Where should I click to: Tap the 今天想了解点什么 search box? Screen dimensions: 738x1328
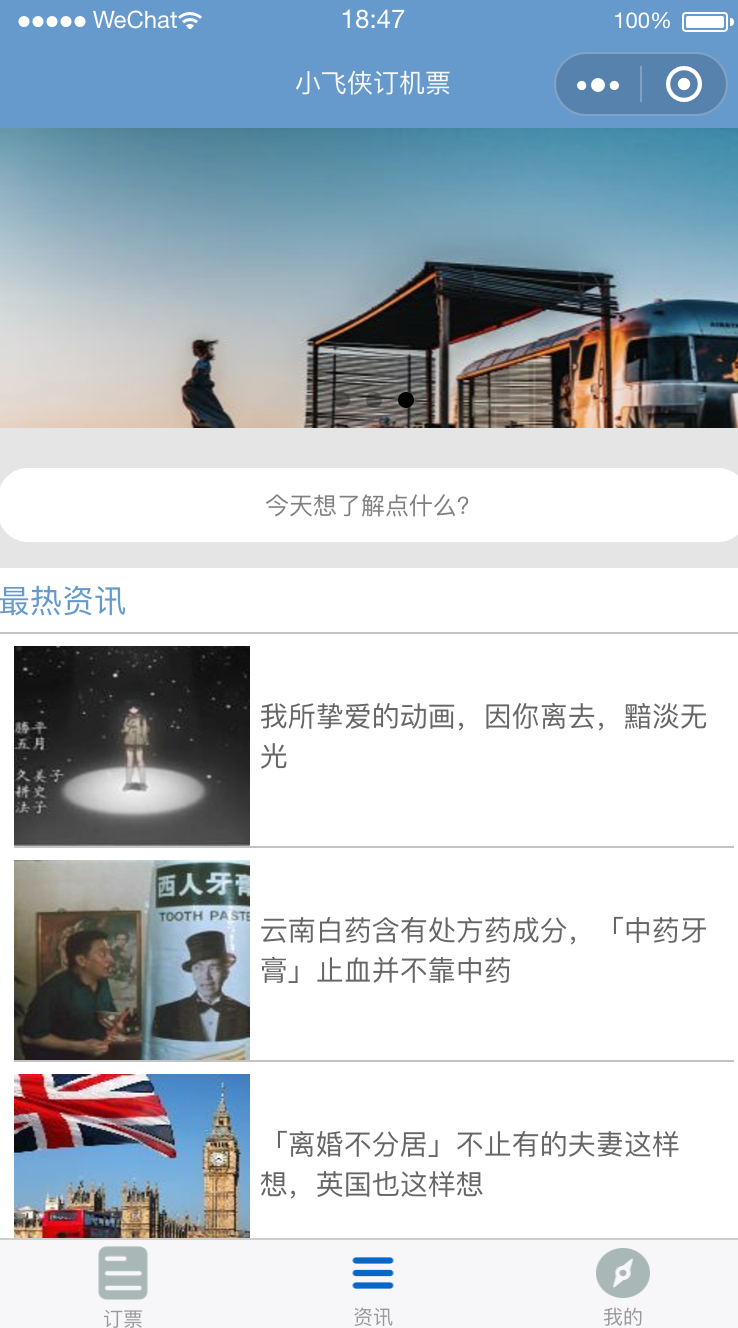tap(368, 505)
